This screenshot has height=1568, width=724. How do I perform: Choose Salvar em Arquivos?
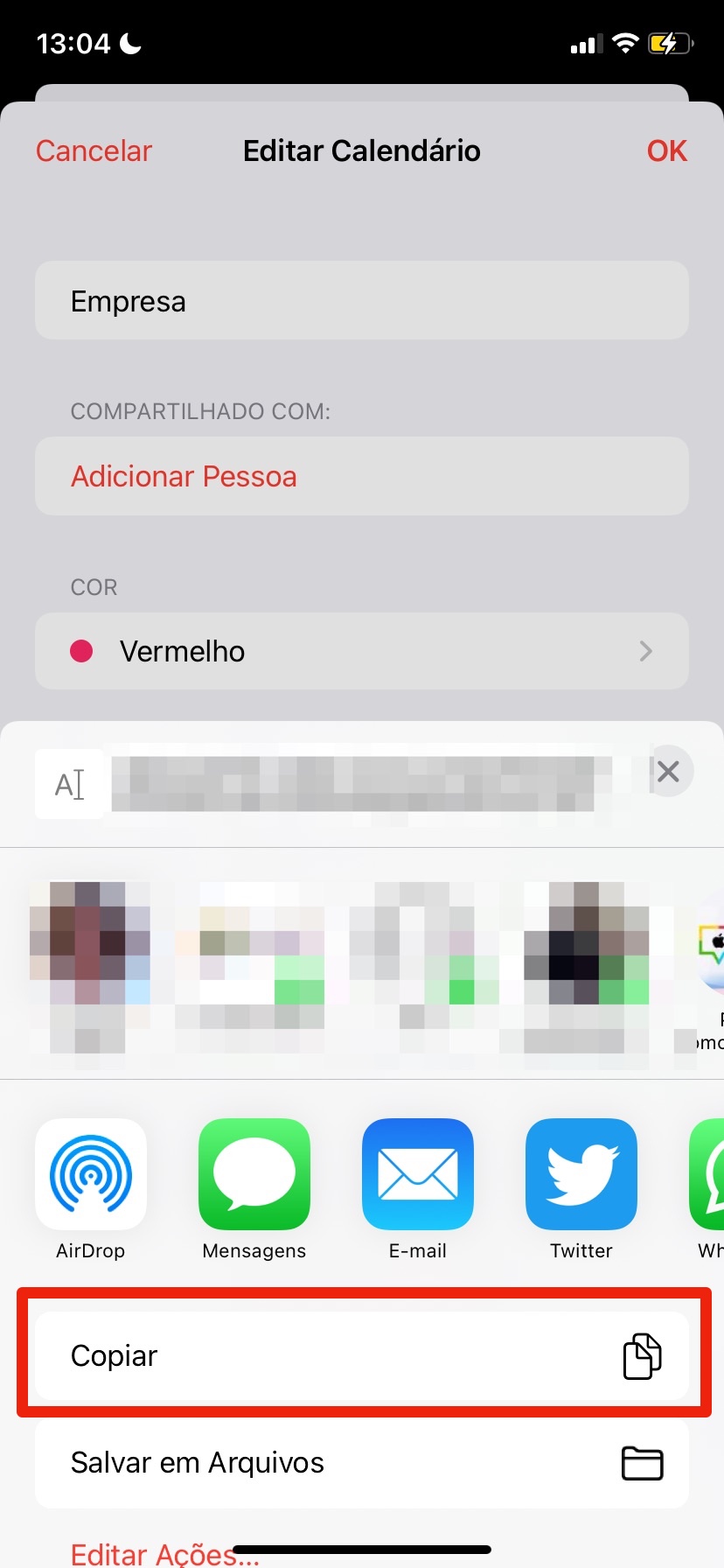[362, 1463]
